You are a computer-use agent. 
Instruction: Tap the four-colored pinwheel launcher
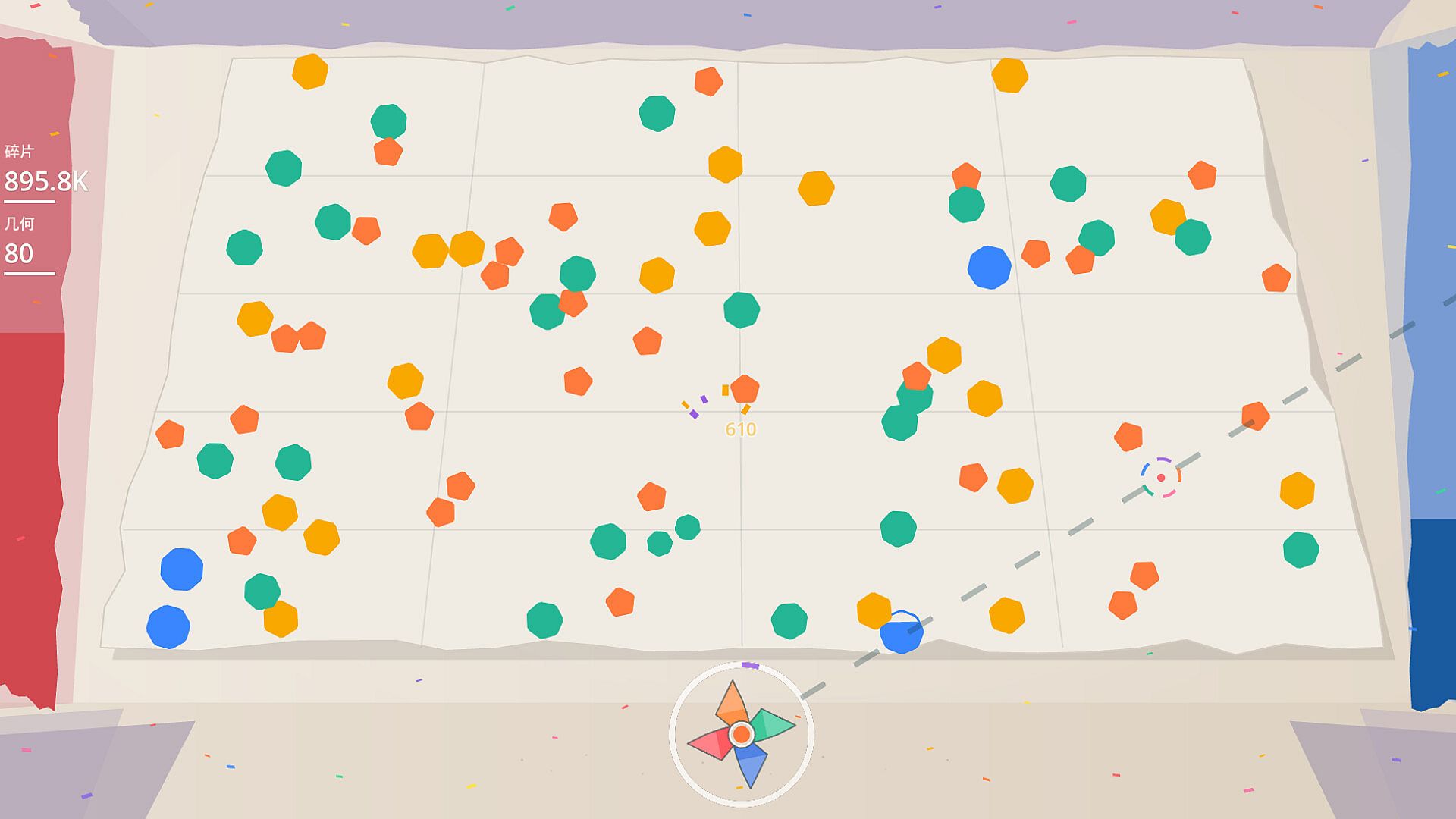click(742, 734)
